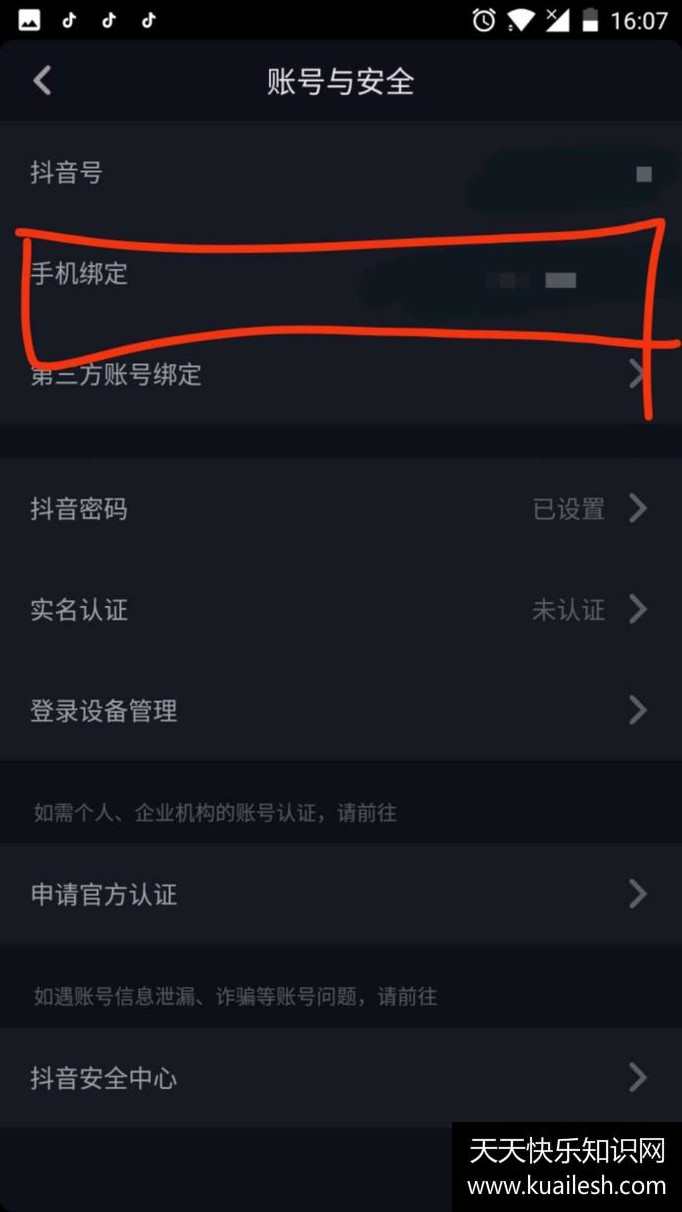
Task: Go back from Account and Security page
Action: click(x=42, y=81)
